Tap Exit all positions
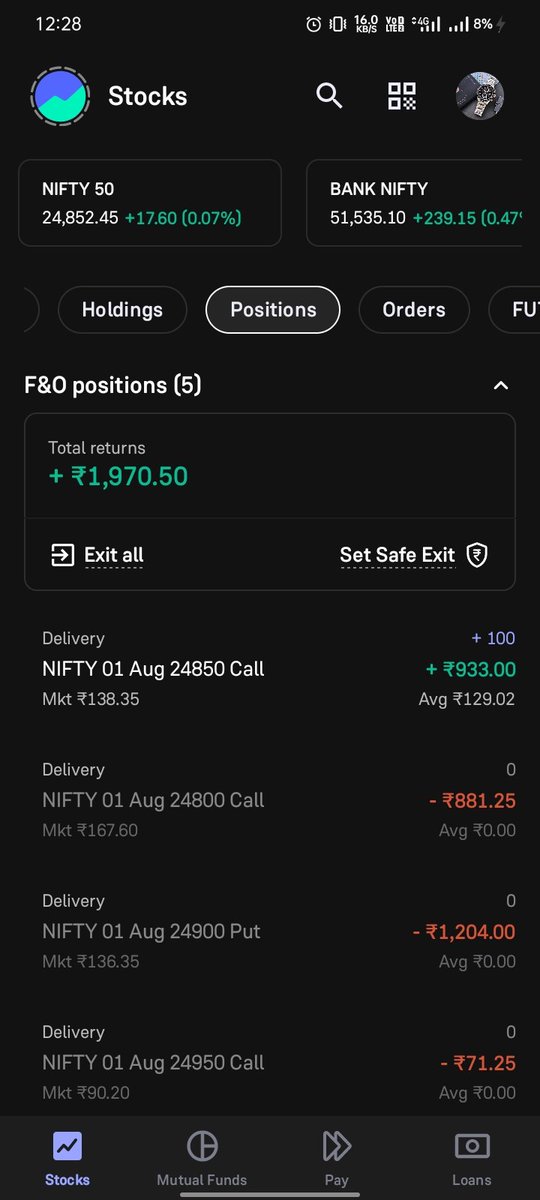The image size is (540, 1200). [97, 555]
